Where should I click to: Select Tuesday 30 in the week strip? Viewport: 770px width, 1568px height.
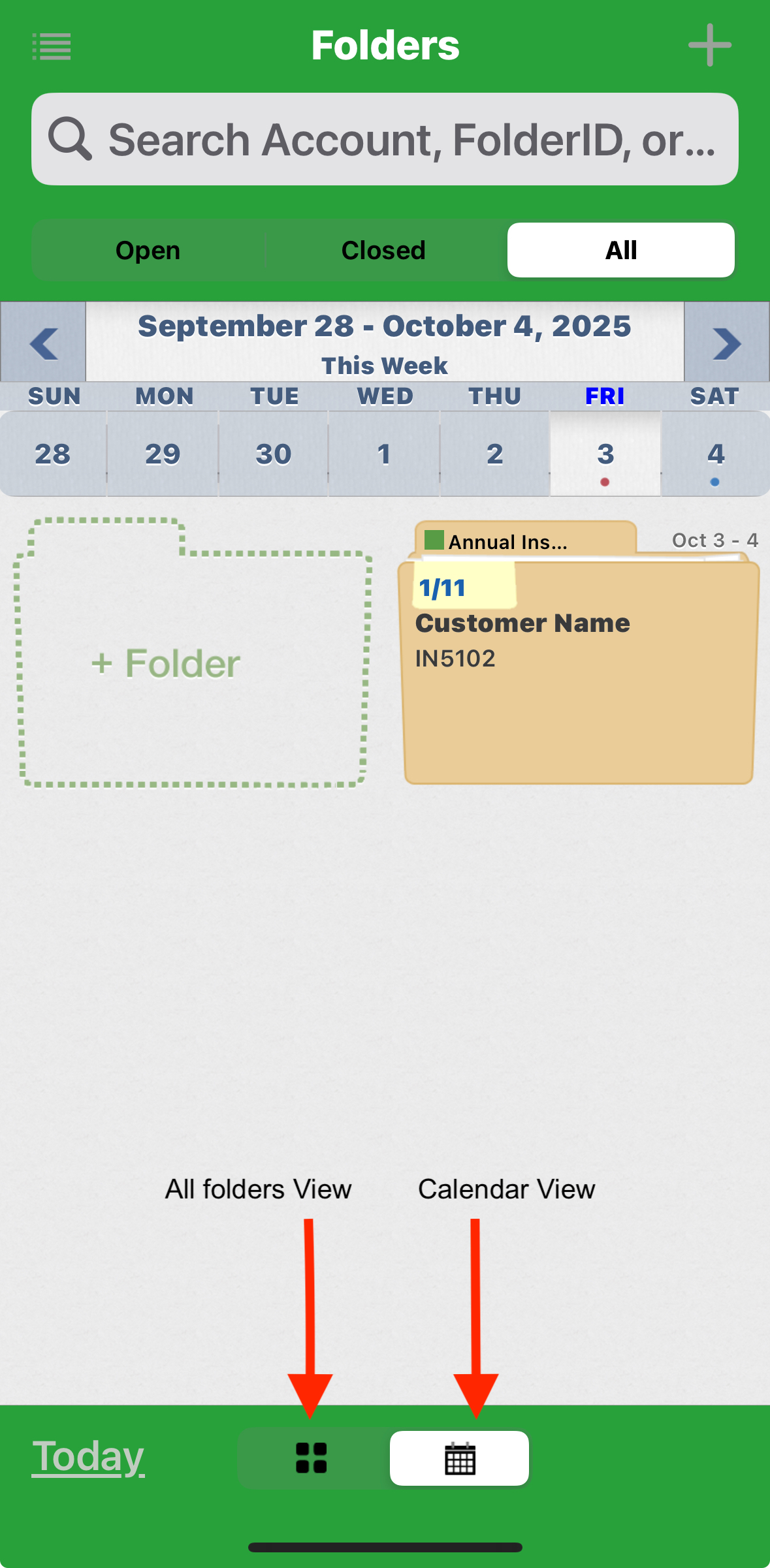point(274,454)
